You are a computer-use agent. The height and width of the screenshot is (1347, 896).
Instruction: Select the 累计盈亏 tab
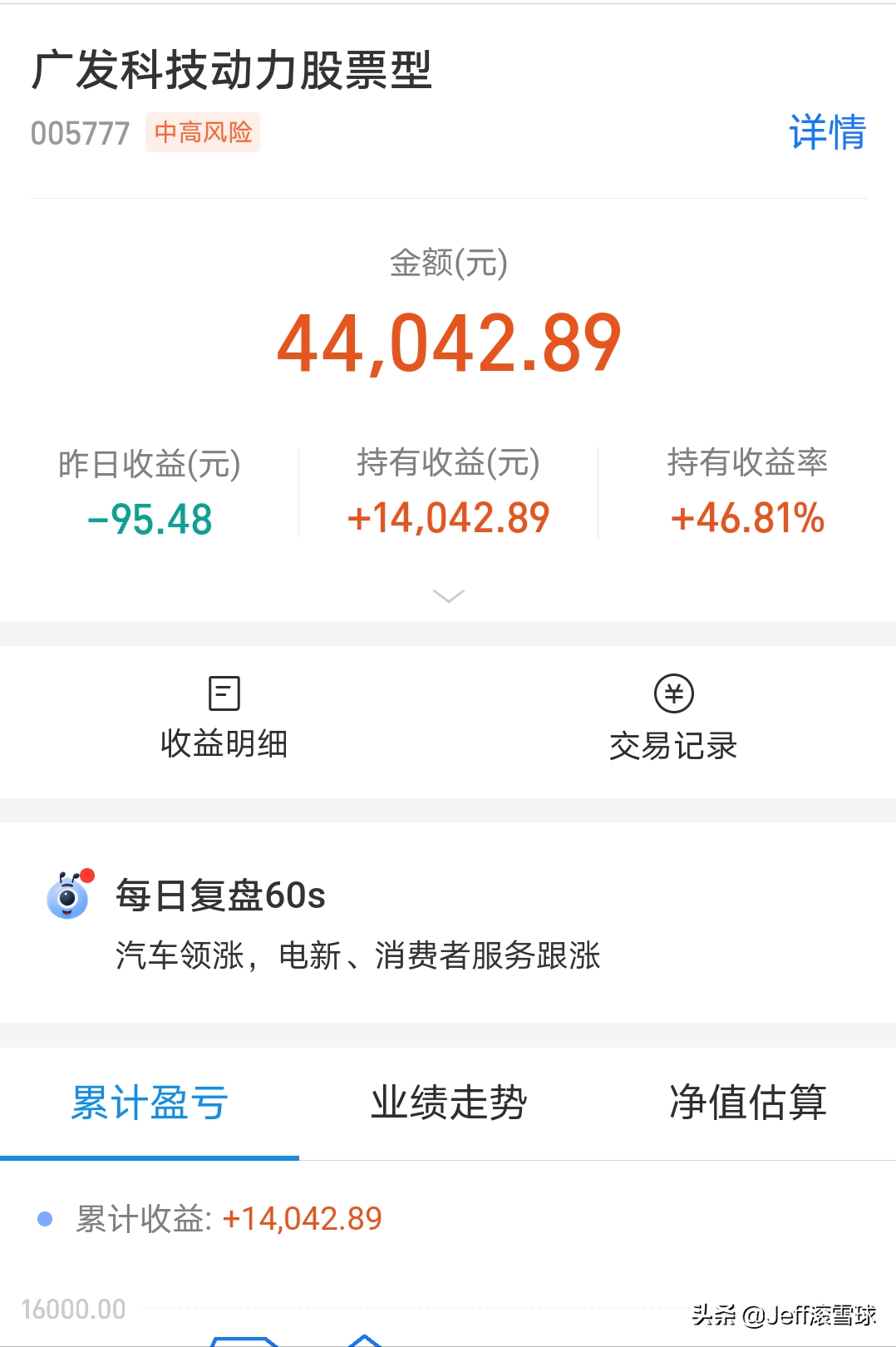[x=150, y=1103]
